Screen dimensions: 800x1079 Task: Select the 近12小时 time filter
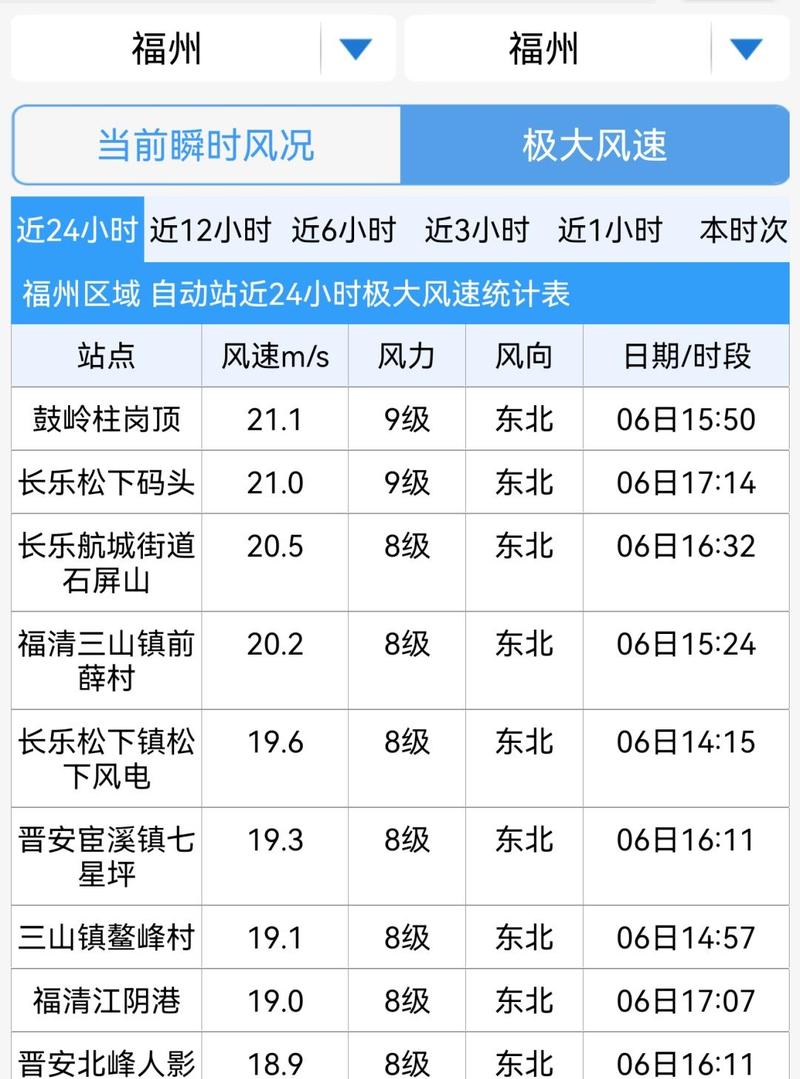pyautogui.click(x=210, y=229)
